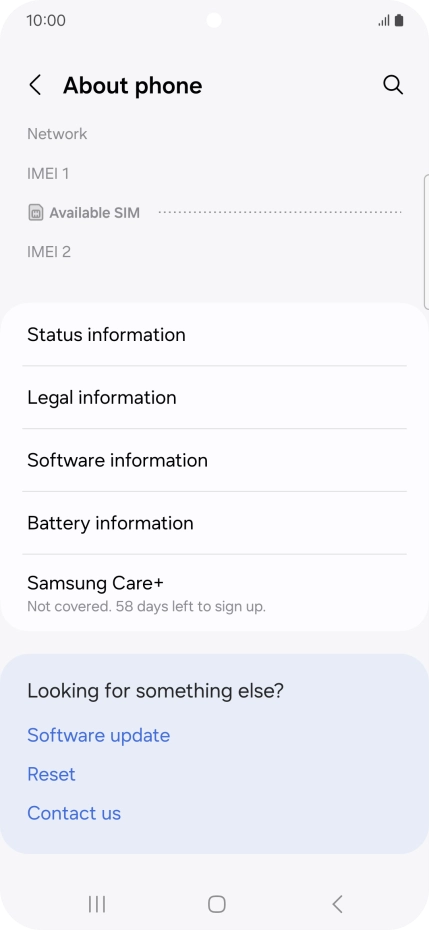Image resolution: width=429 pixels, height=930 pixels.
Task: Open Battery information
Action: pyautogui.click(x=214, y=523)
